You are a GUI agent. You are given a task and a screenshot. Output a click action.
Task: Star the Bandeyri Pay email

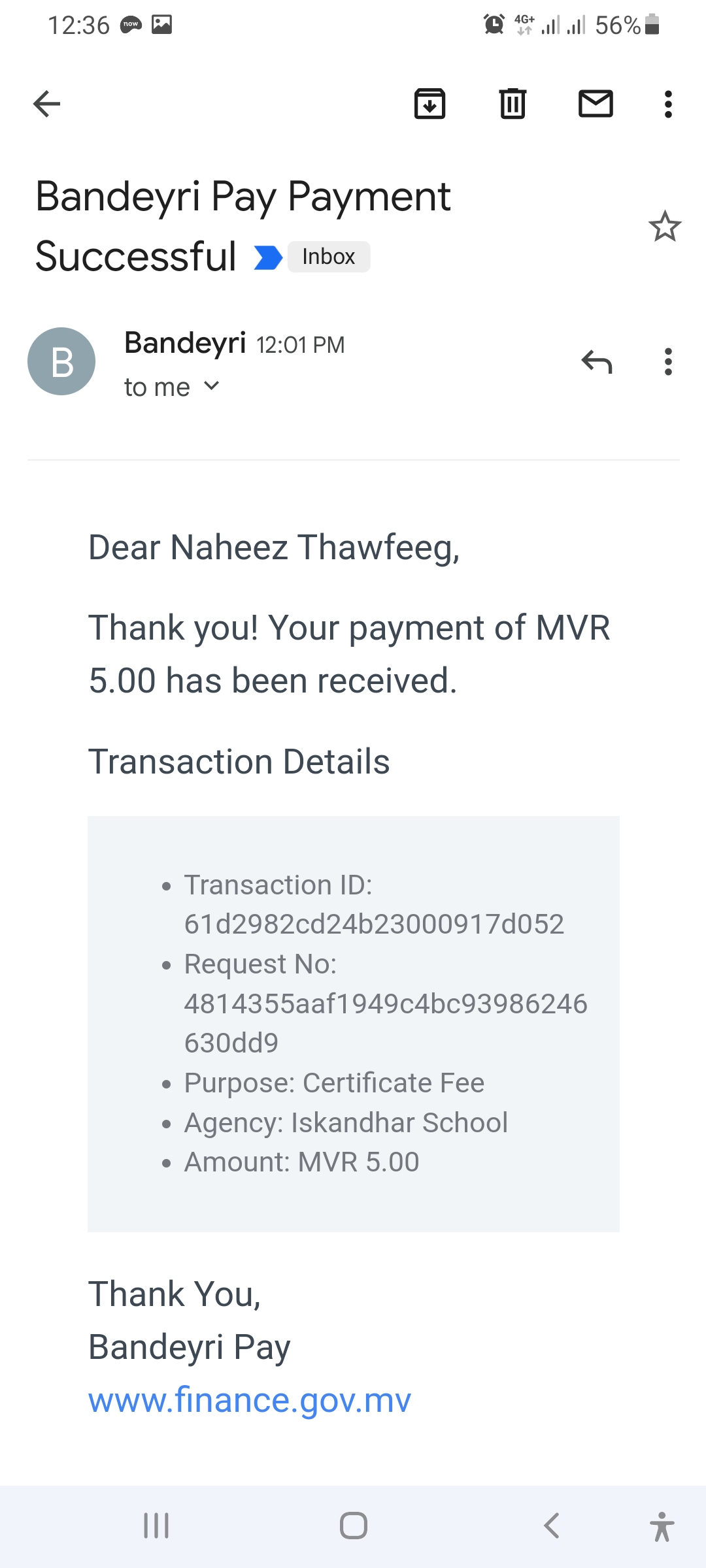[665, 227]
